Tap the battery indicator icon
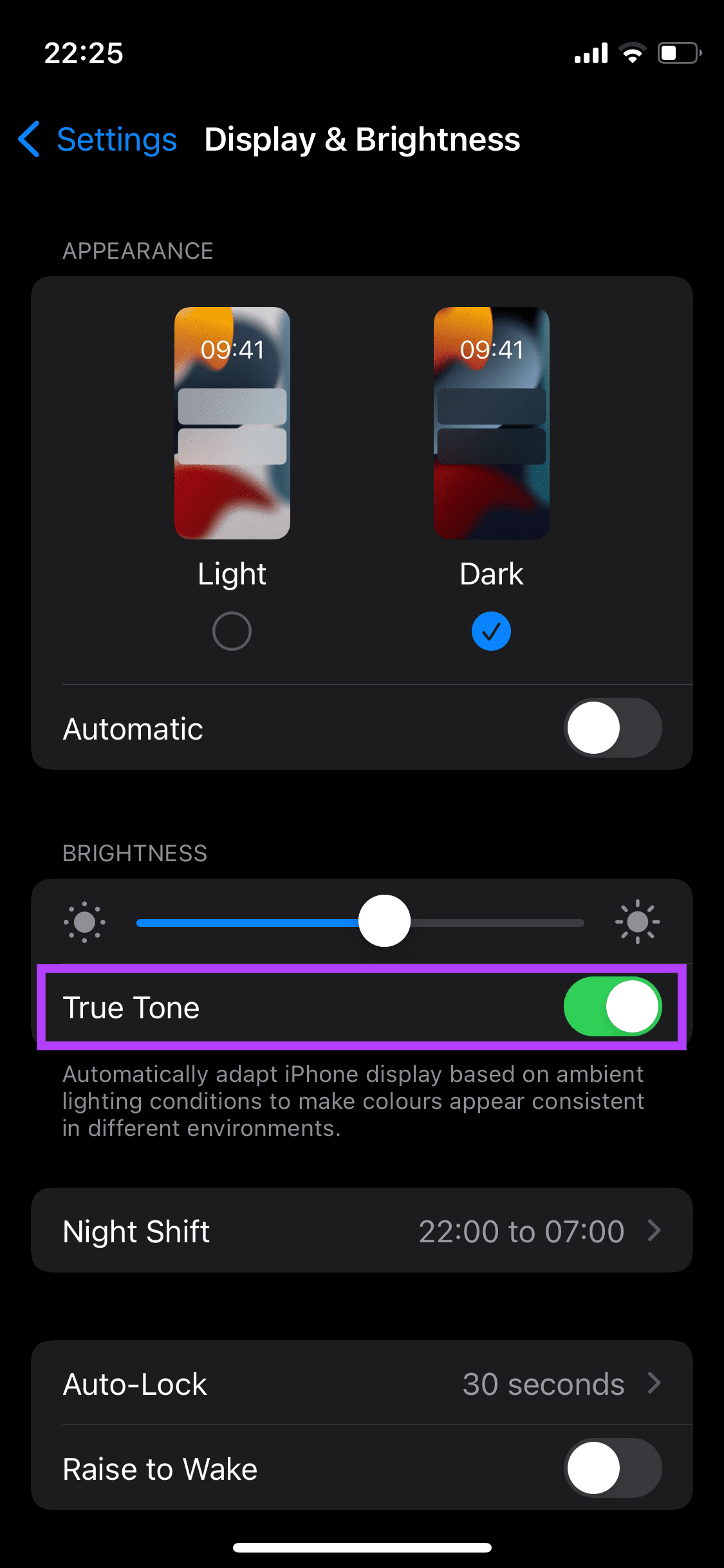724x1568 pixels. pos(677,54)
